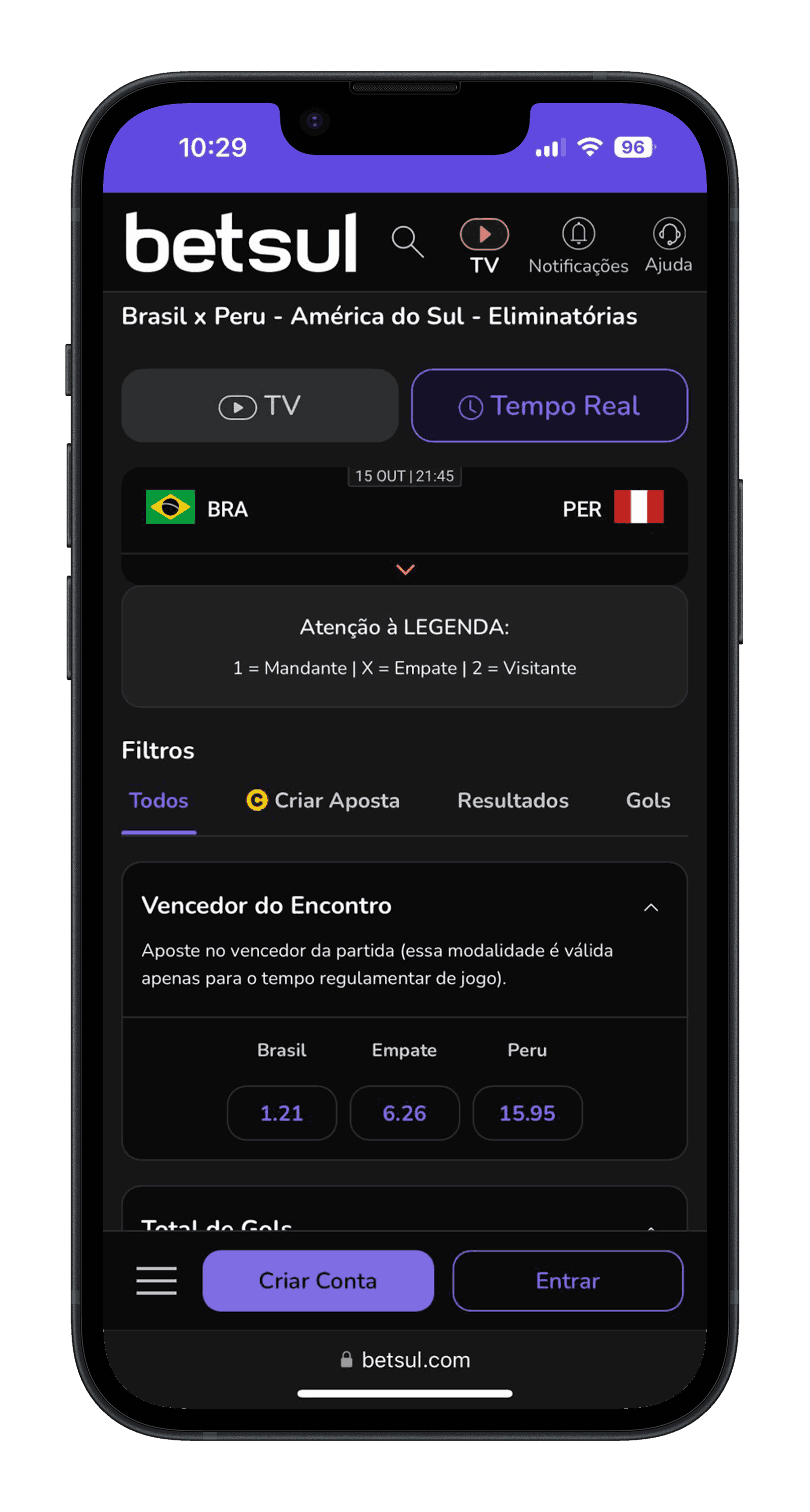Expand the match details with the orange chevron
The width and height of the screenshot is (810, 1512).
coord(404,568)
